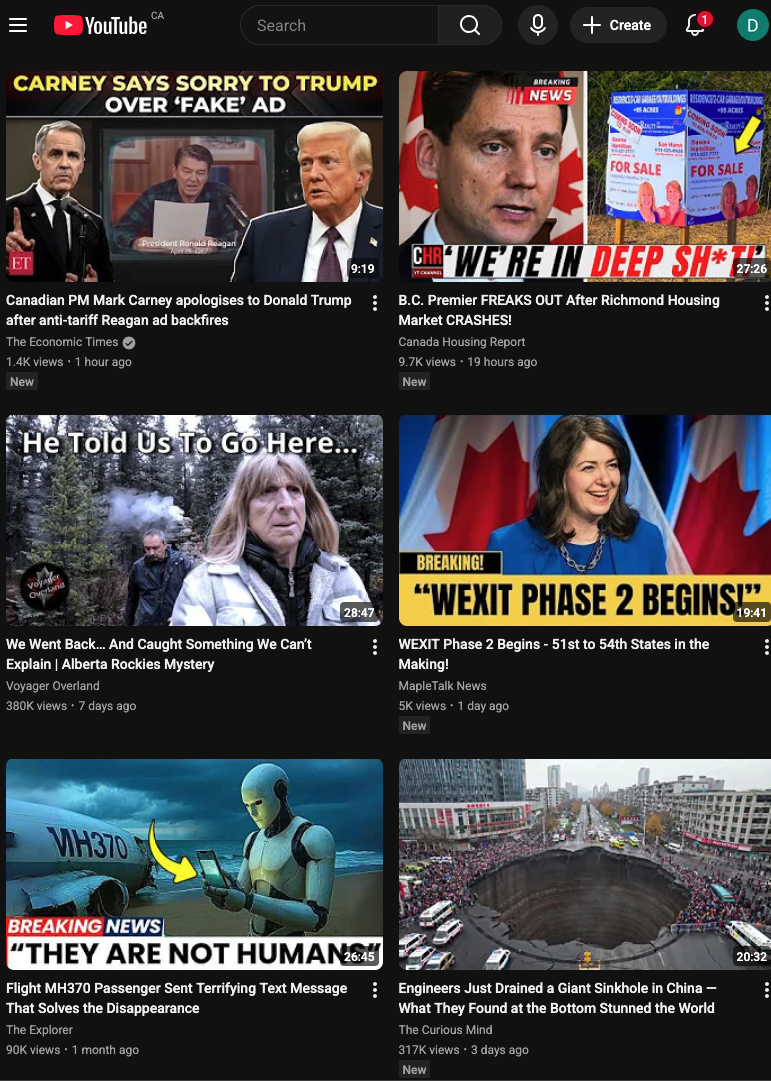Screen dimensions: 771x1081
Task: Play the Carney apologises to Trump video
Action: tap(194, 176)
